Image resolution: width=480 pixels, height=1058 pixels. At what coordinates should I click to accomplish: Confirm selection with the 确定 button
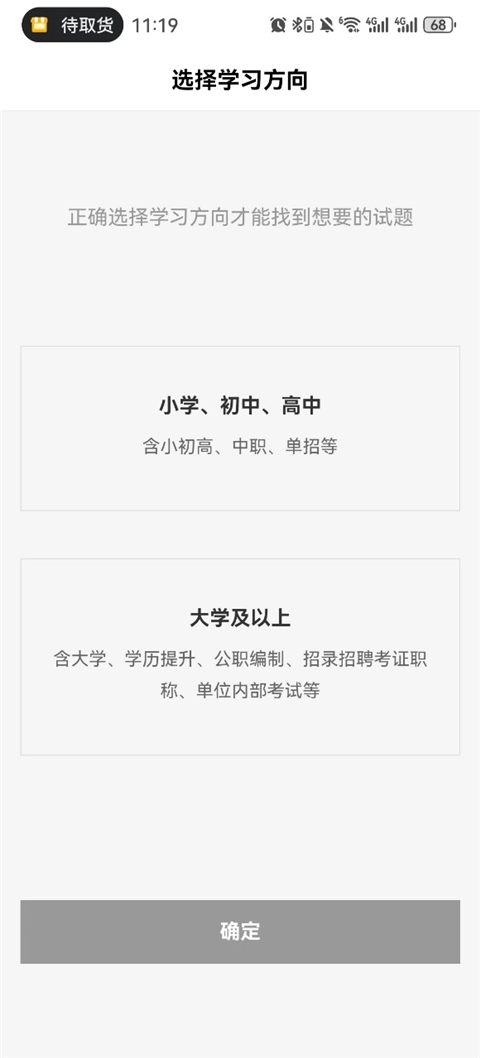coord(240,931)
